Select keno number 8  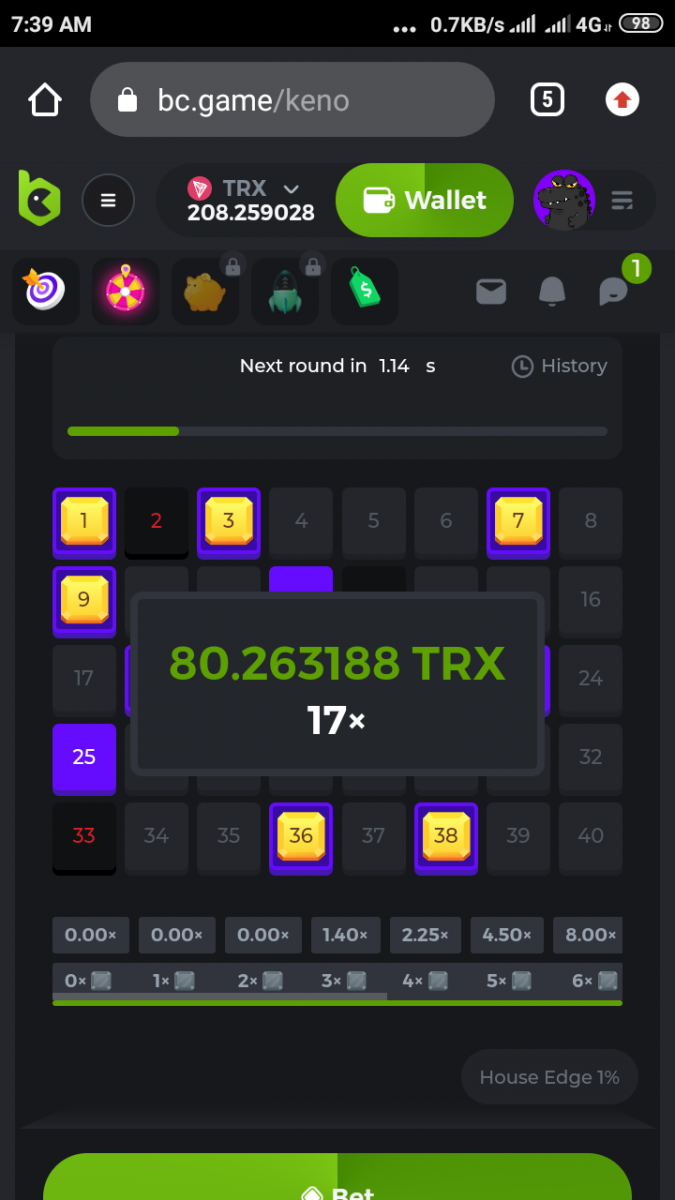pos(590,521)
